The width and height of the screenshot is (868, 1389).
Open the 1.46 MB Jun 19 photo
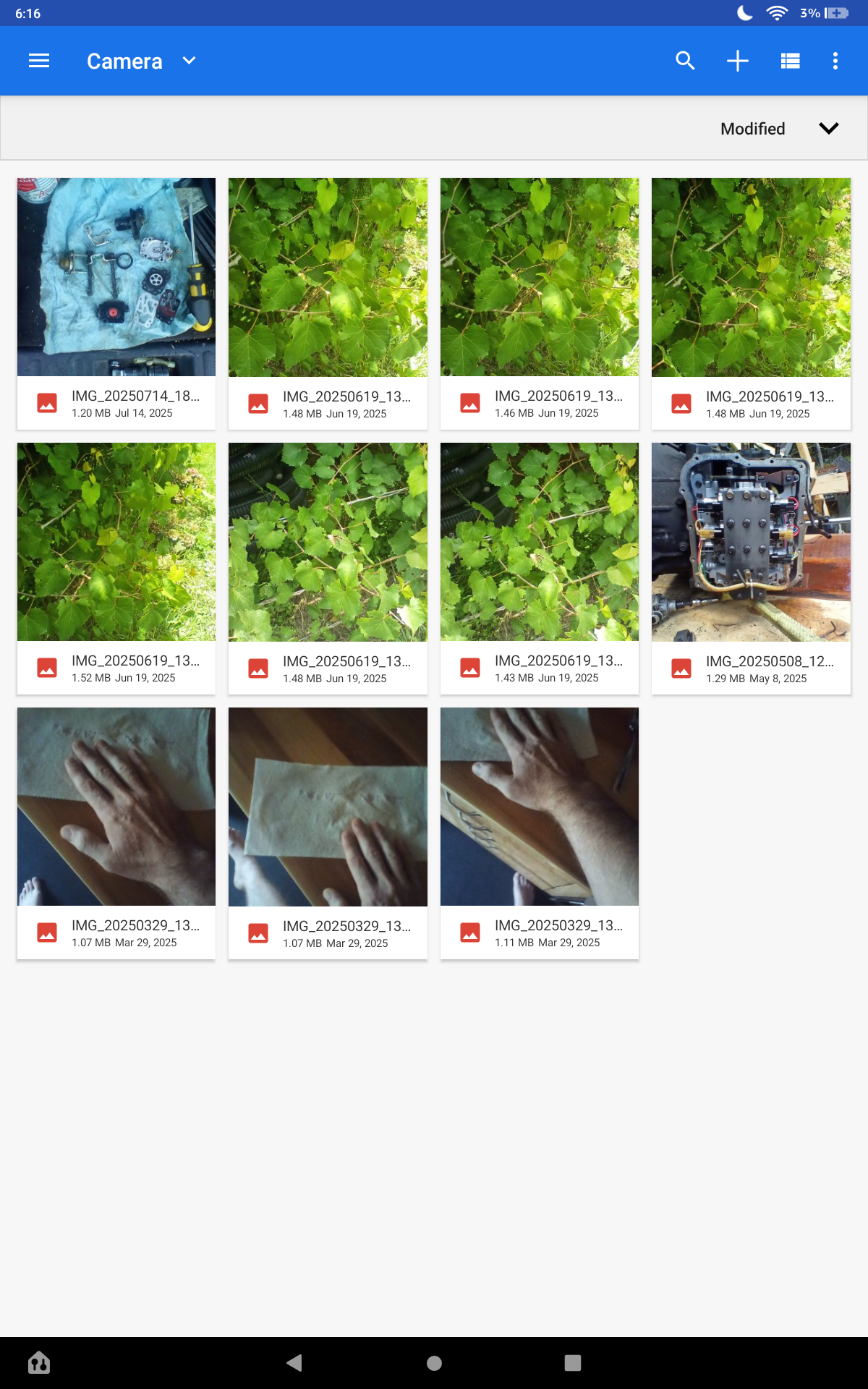click(540, 304)
